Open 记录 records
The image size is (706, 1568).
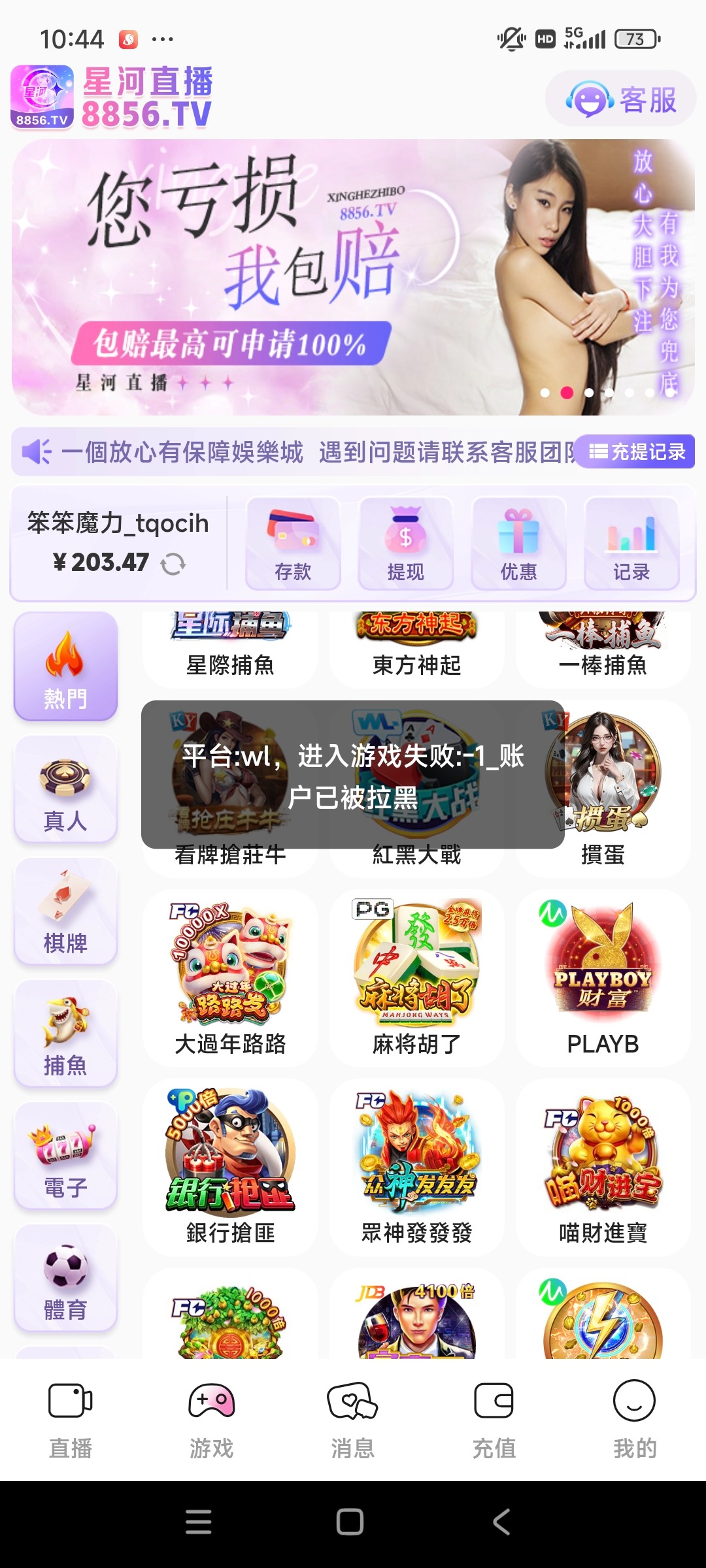tap(631, 543)
